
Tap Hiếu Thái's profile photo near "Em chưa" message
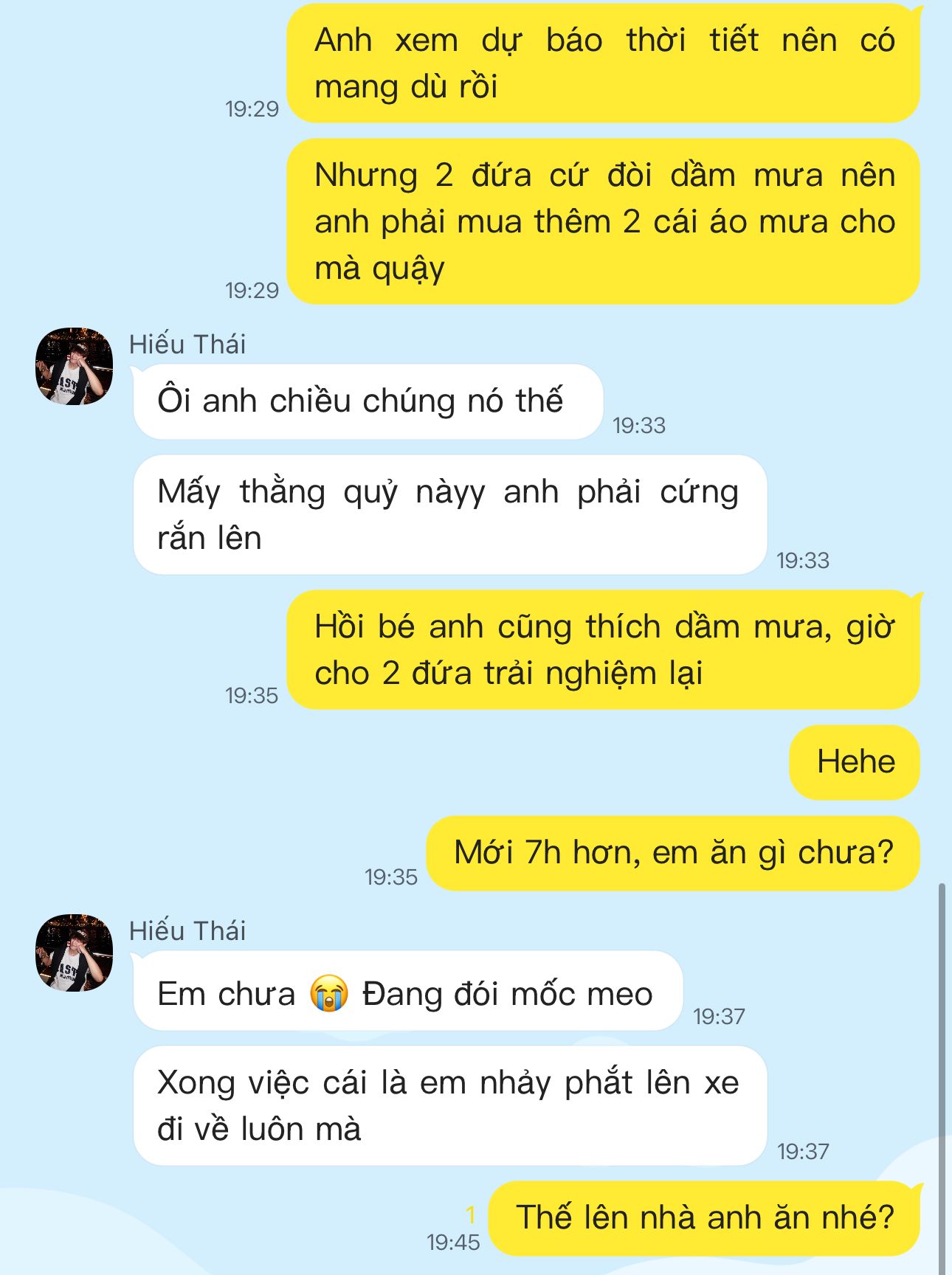[x=74, y=953]
